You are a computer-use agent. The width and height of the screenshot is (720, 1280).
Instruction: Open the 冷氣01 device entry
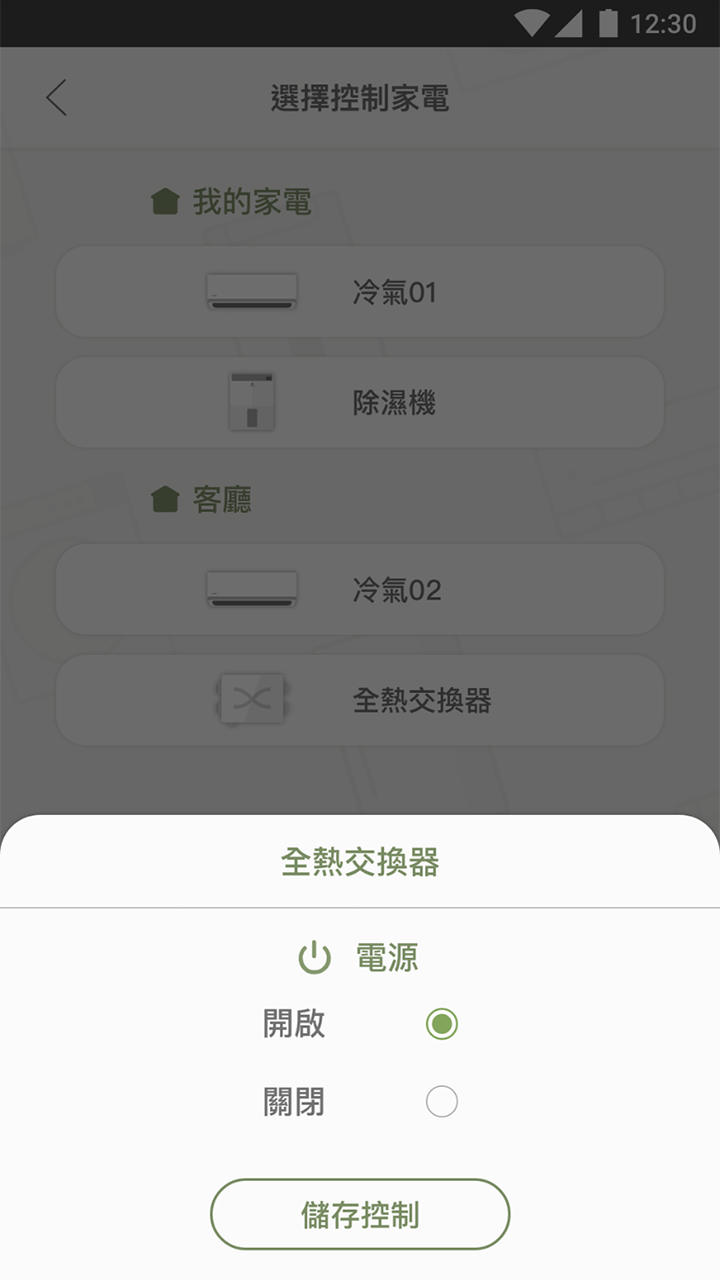click(358, 291)
